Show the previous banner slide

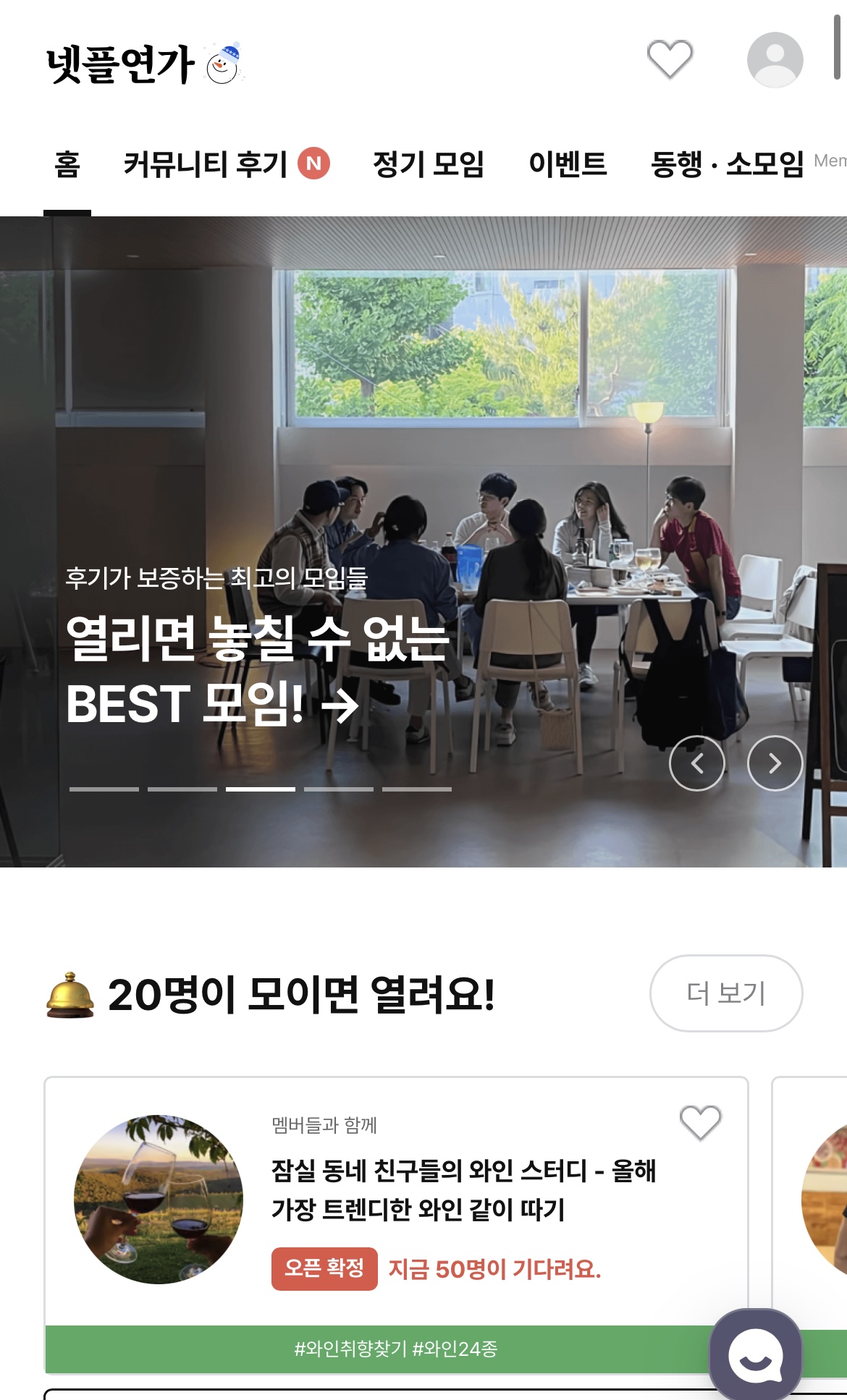(697, 763)
